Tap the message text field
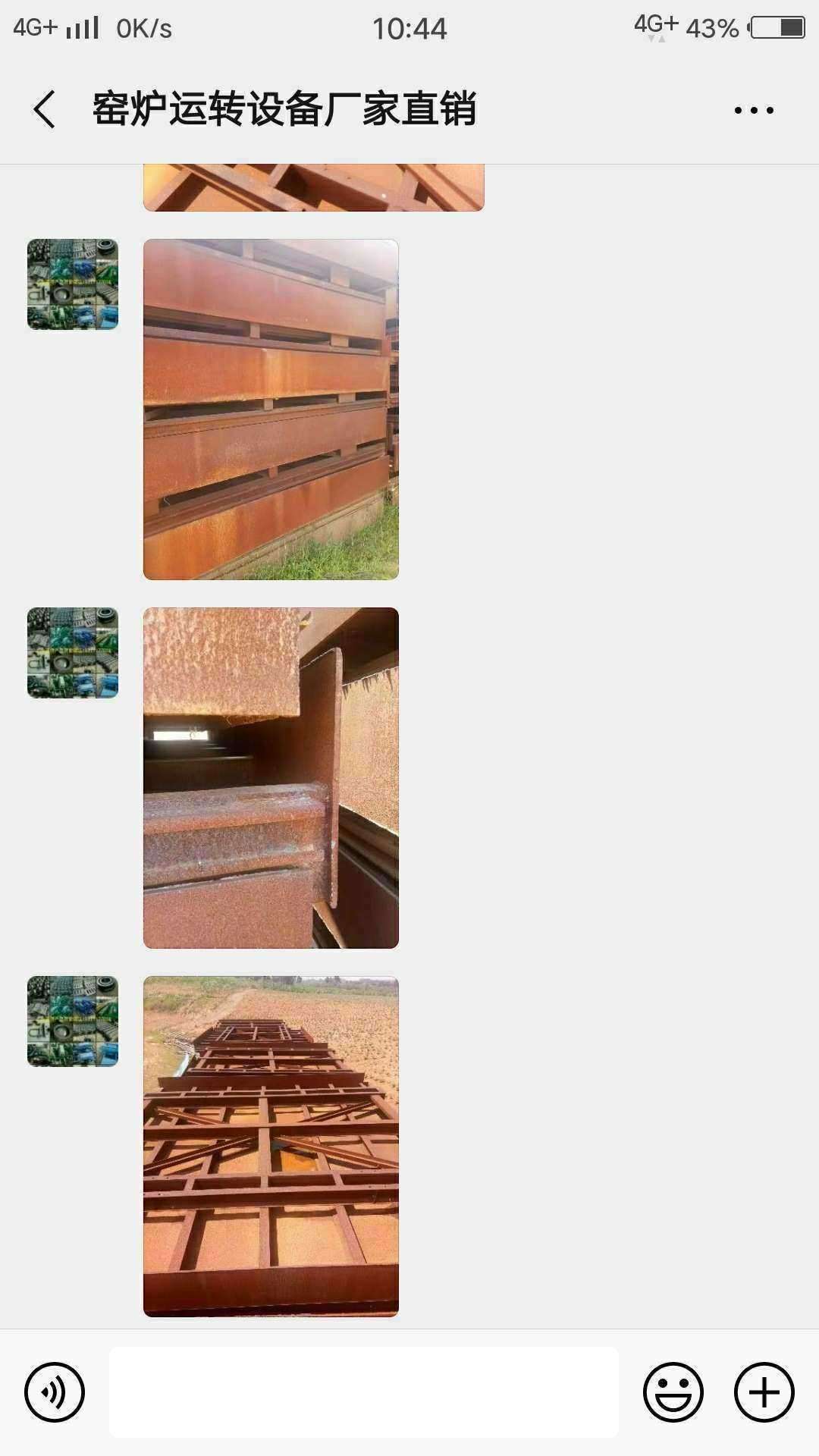This screenshot has height=1456, width=819. click(x=364, y=1392)
